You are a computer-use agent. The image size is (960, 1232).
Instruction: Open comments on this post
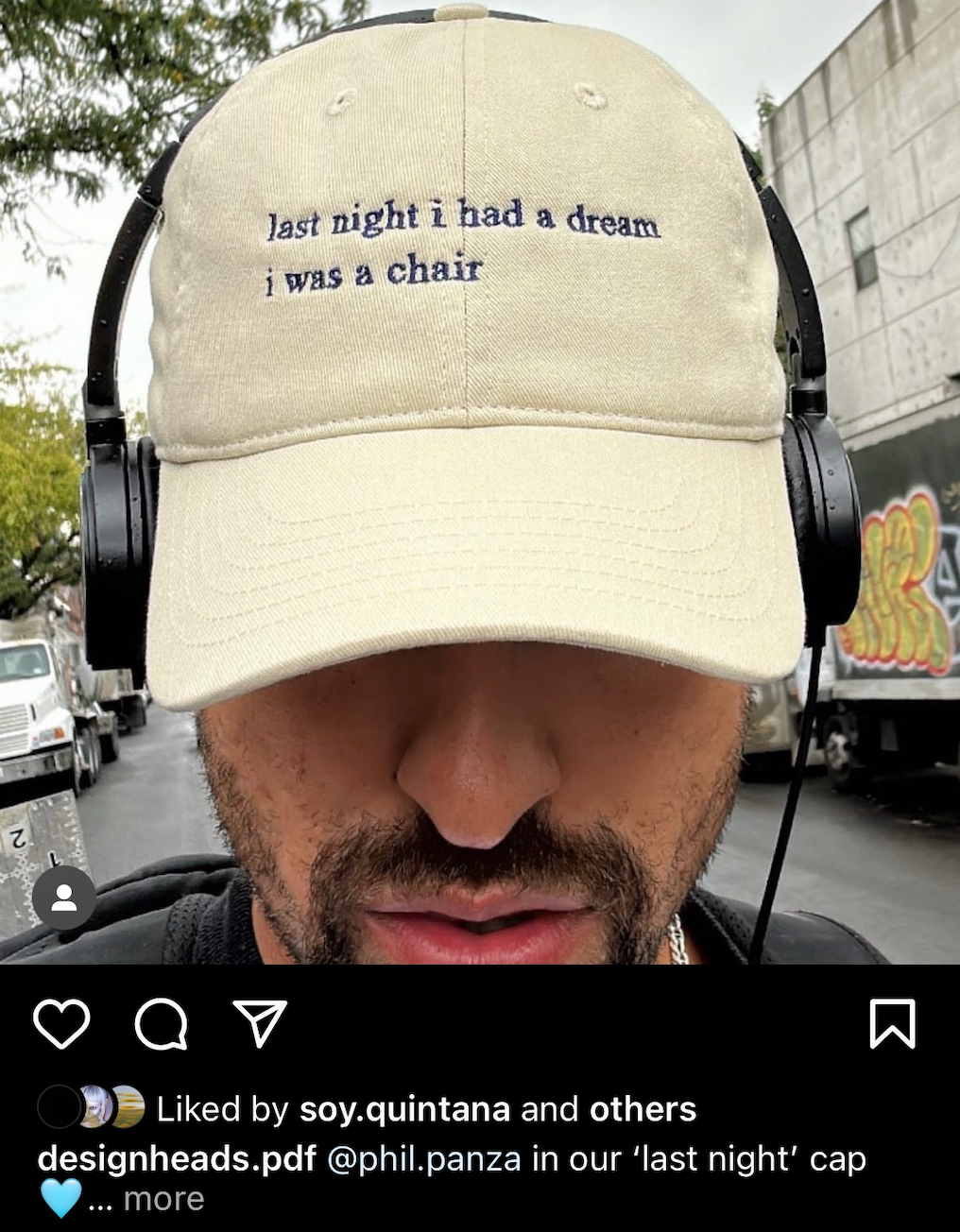[162, 1024]
